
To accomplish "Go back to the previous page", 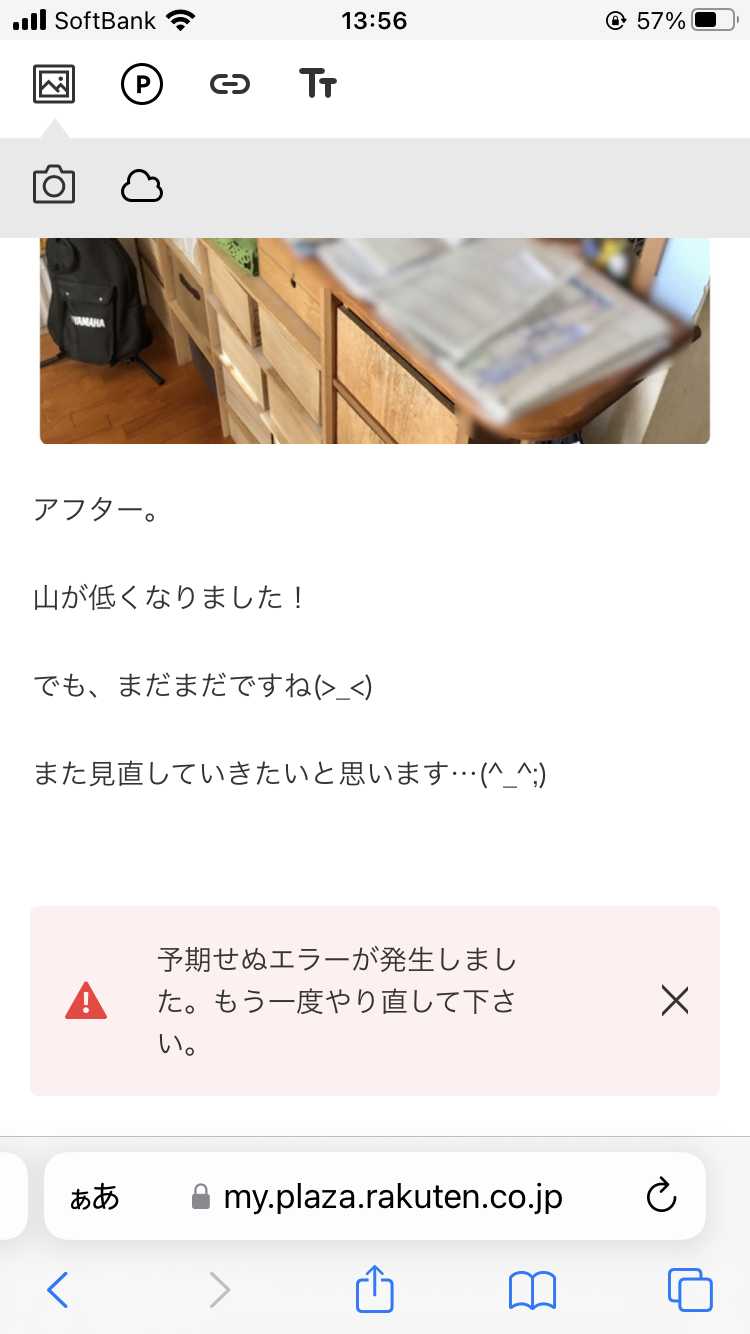I will (x=58, y=1290).
